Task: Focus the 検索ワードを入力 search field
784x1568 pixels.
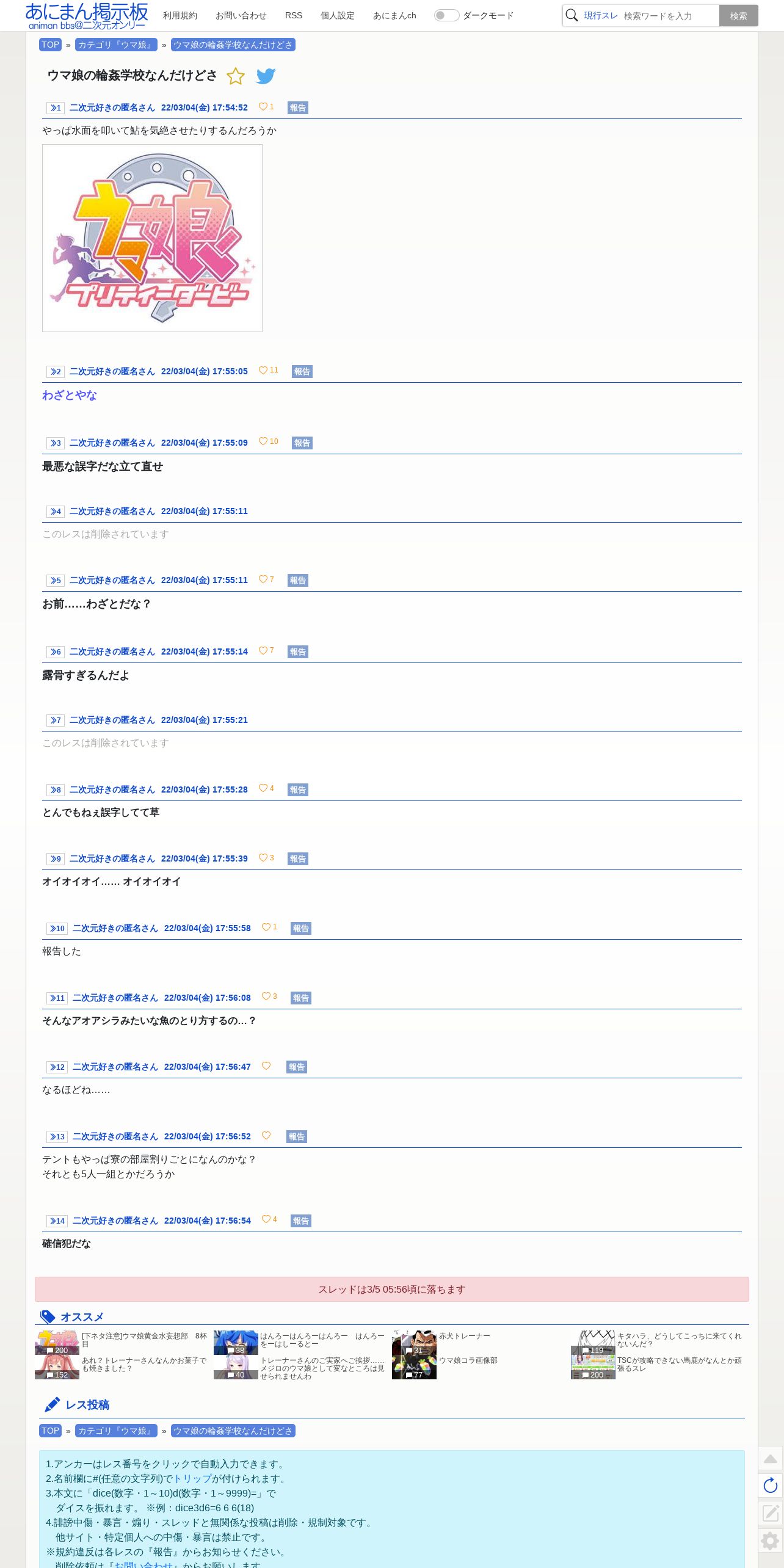Action: point(669,16)
